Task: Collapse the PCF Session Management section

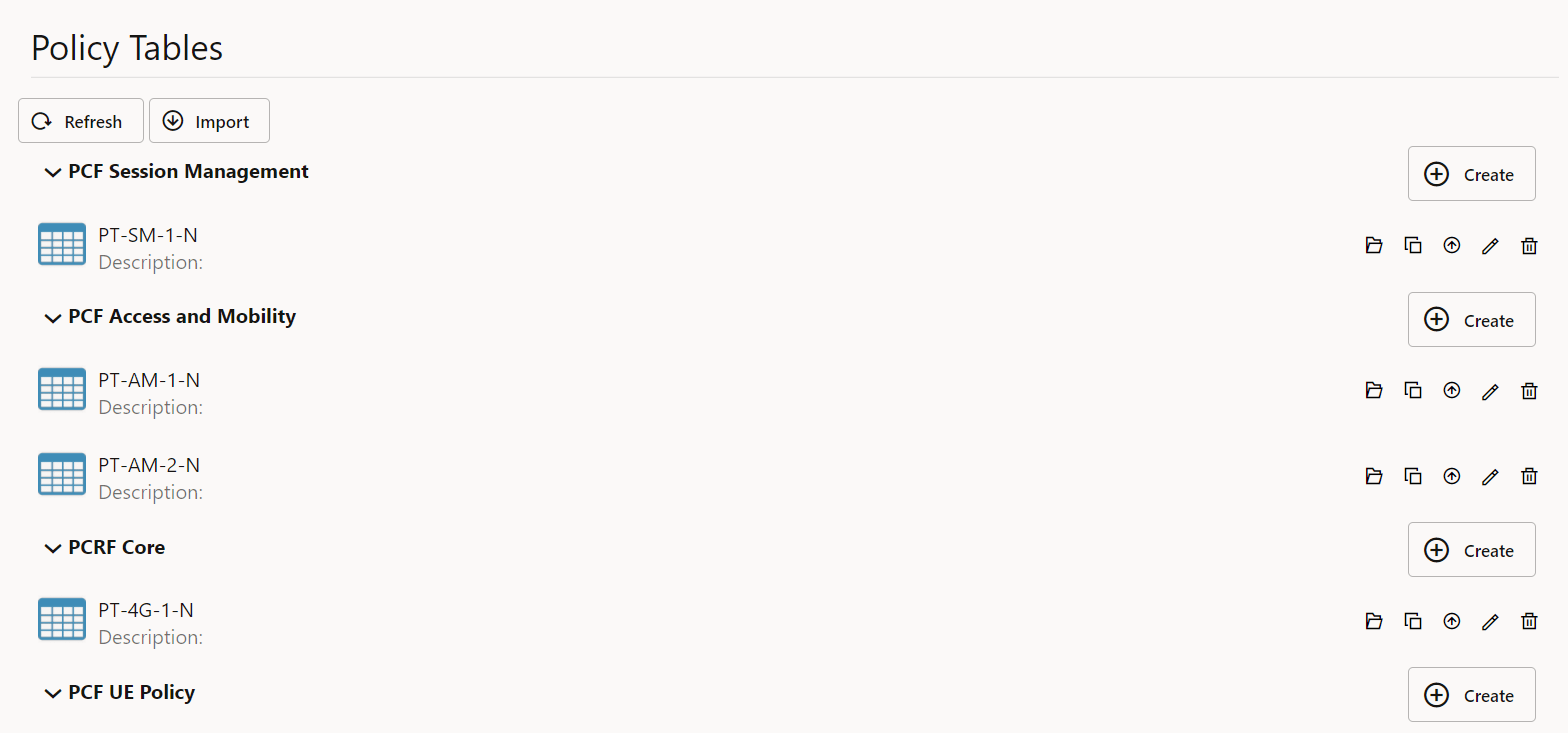Action: click(53, 172)
